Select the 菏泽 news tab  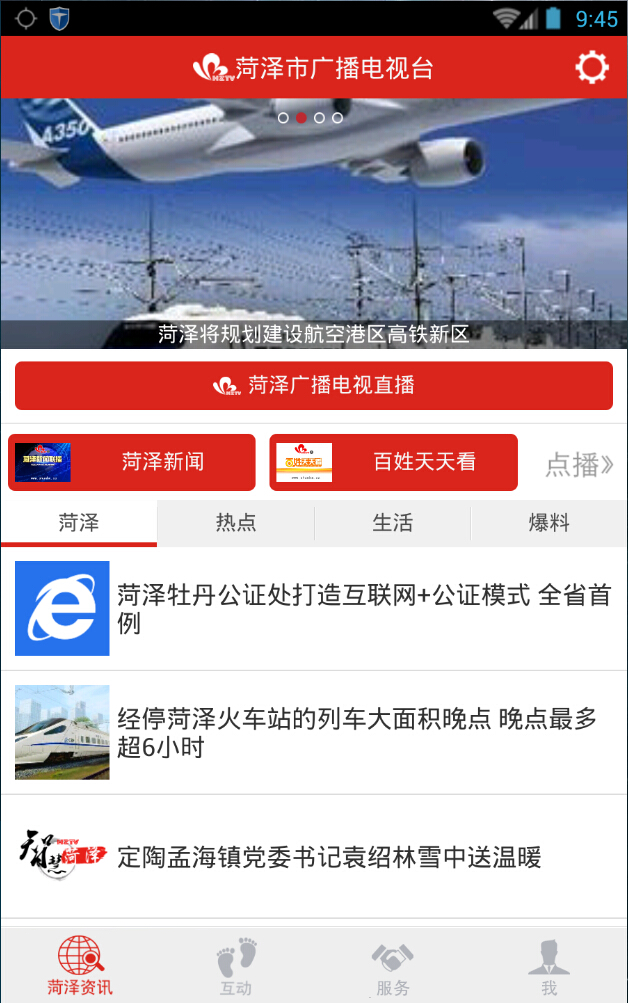pos(79,522)
